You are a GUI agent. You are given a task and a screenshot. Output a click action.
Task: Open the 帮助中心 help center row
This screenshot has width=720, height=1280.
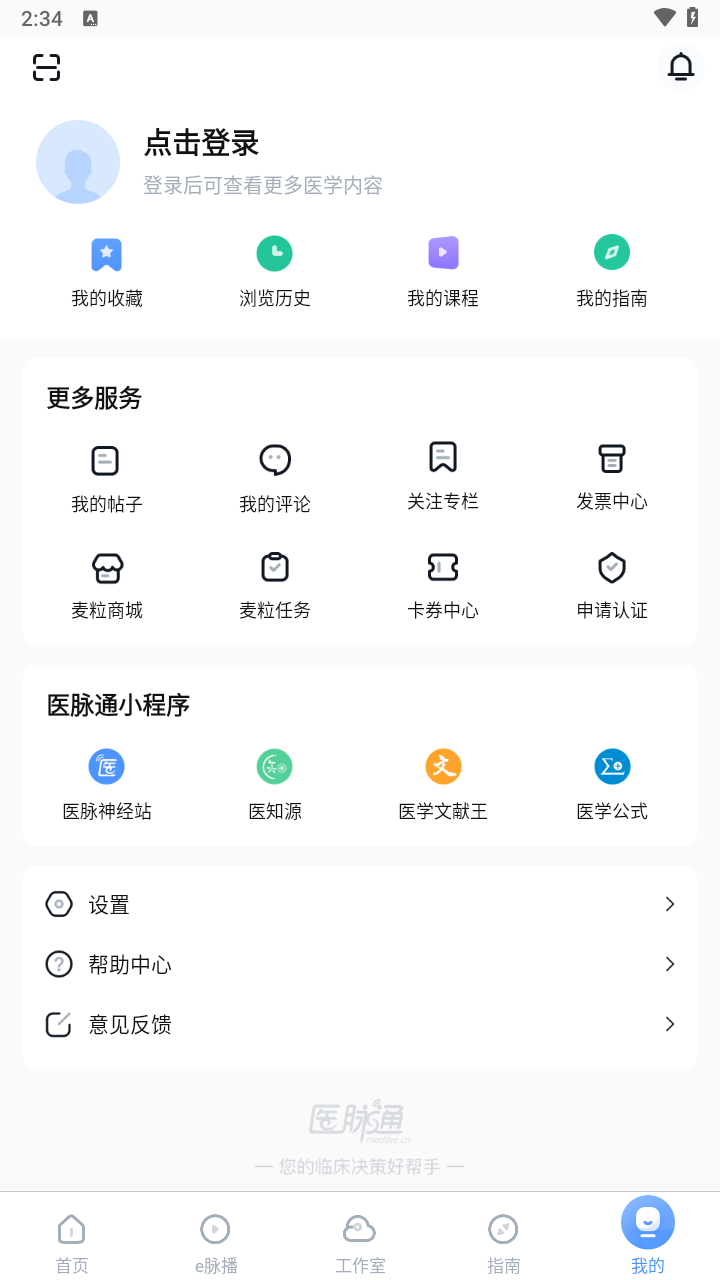click(360, 965)
